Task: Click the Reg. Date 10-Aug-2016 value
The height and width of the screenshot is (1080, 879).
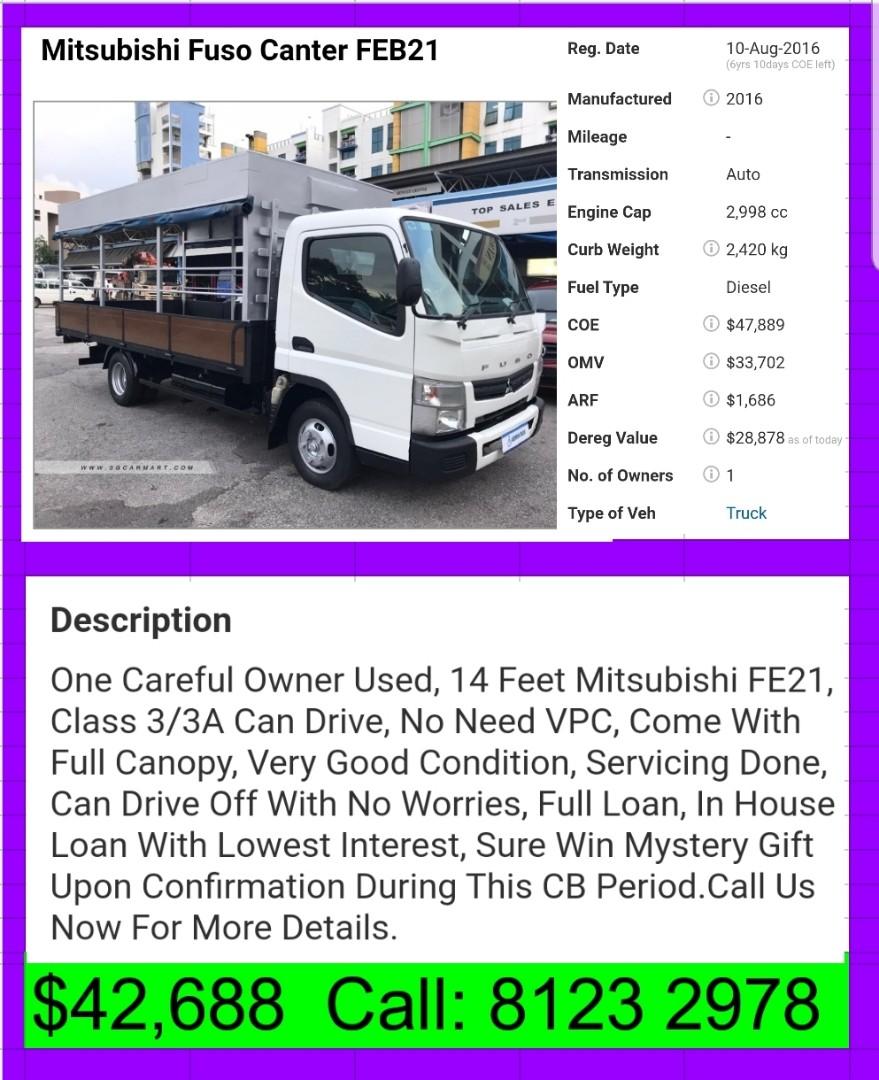Action: tap(772, 47)
